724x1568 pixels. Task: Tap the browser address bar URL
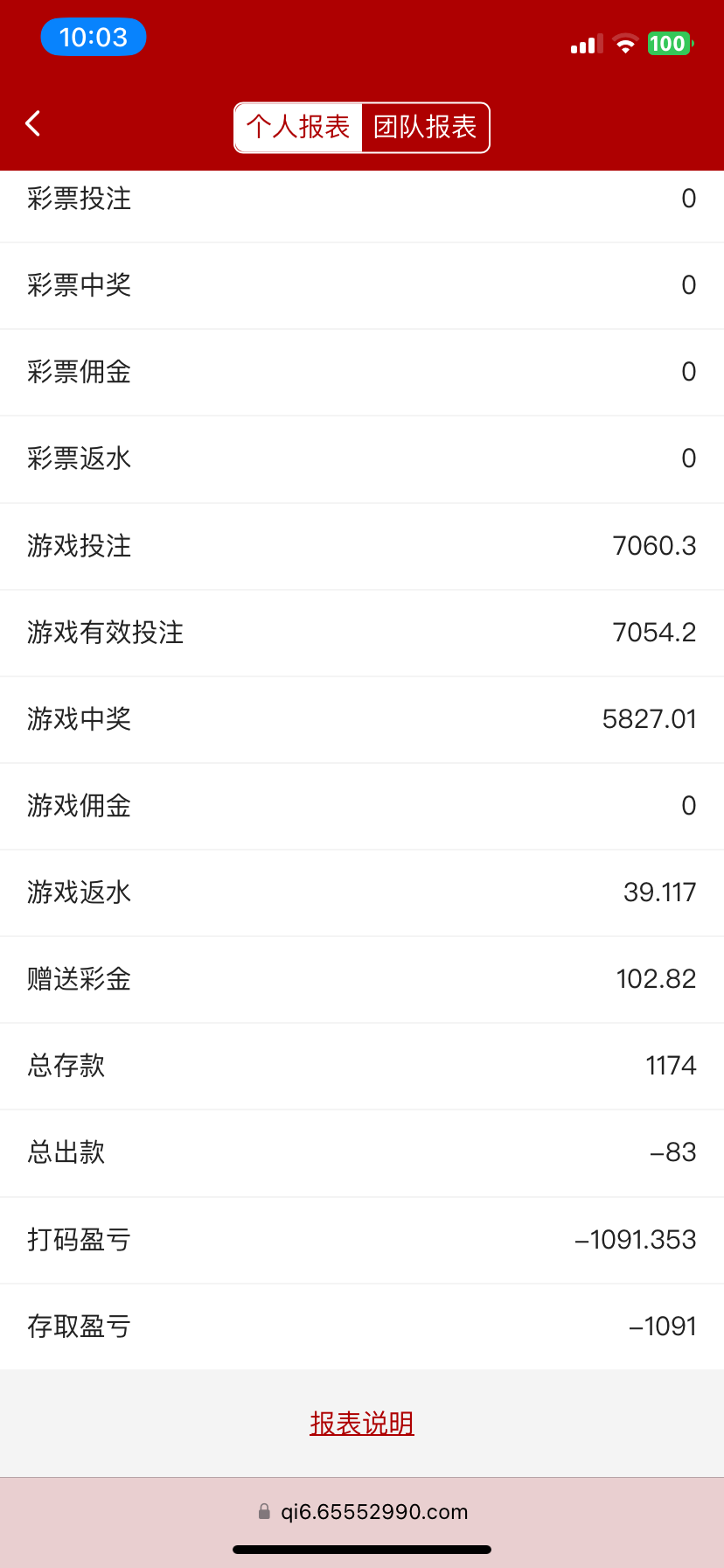[x=373, y=1512]
